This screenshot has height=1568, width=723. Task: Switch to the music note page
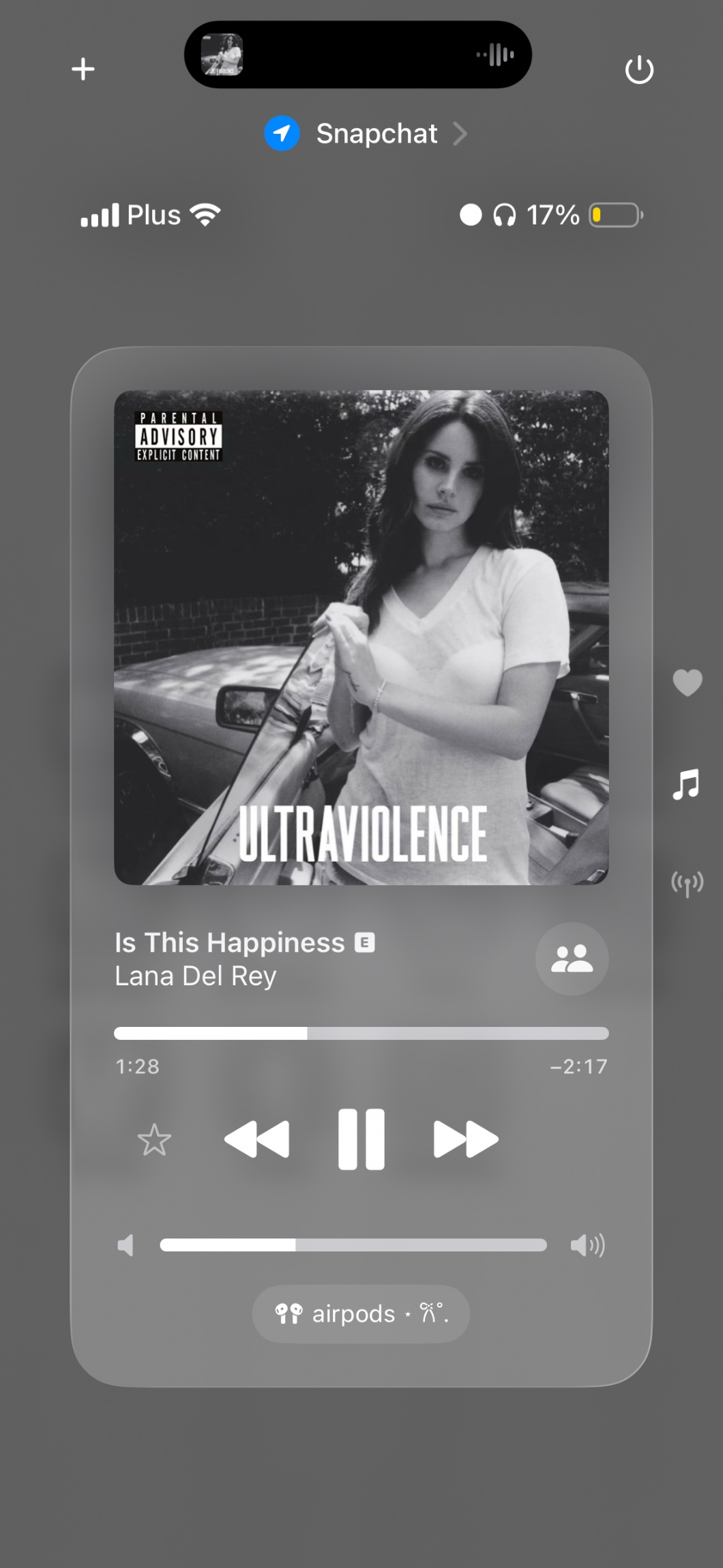pos(686,785)
